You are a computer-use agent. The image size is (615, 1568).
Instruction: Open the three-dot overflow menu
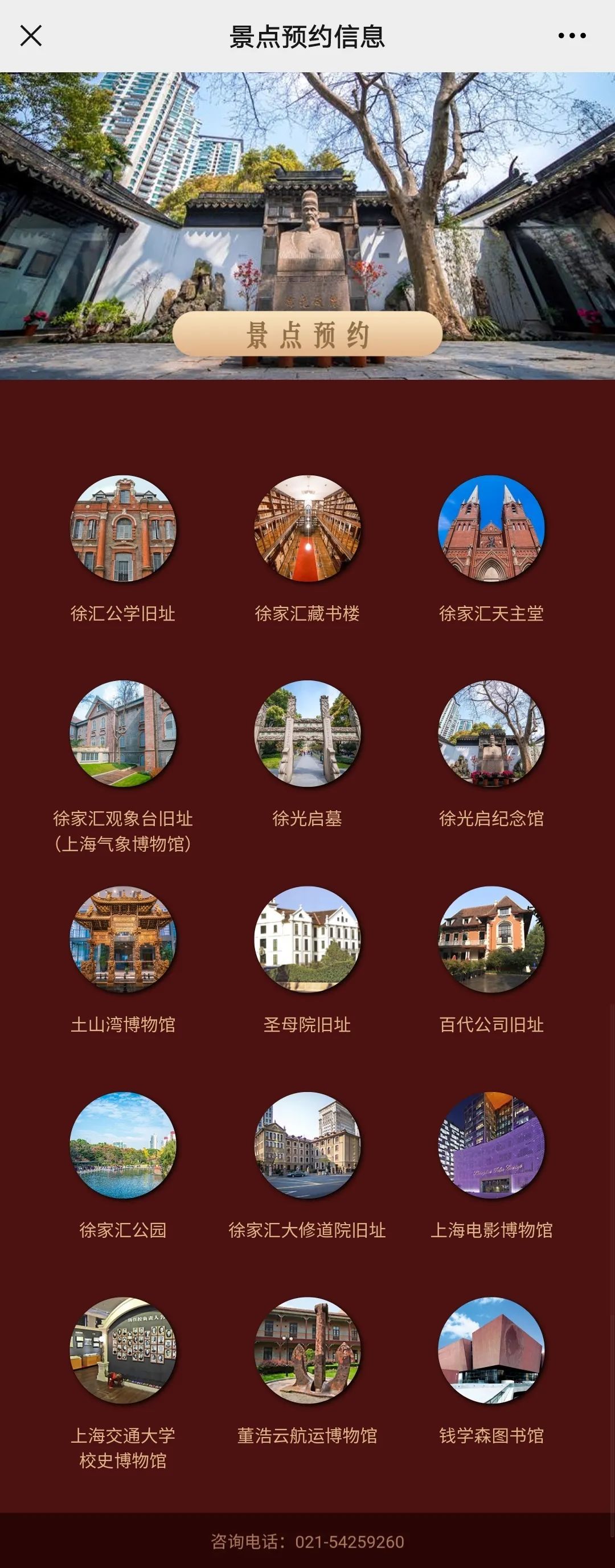(x=572, y=36)
